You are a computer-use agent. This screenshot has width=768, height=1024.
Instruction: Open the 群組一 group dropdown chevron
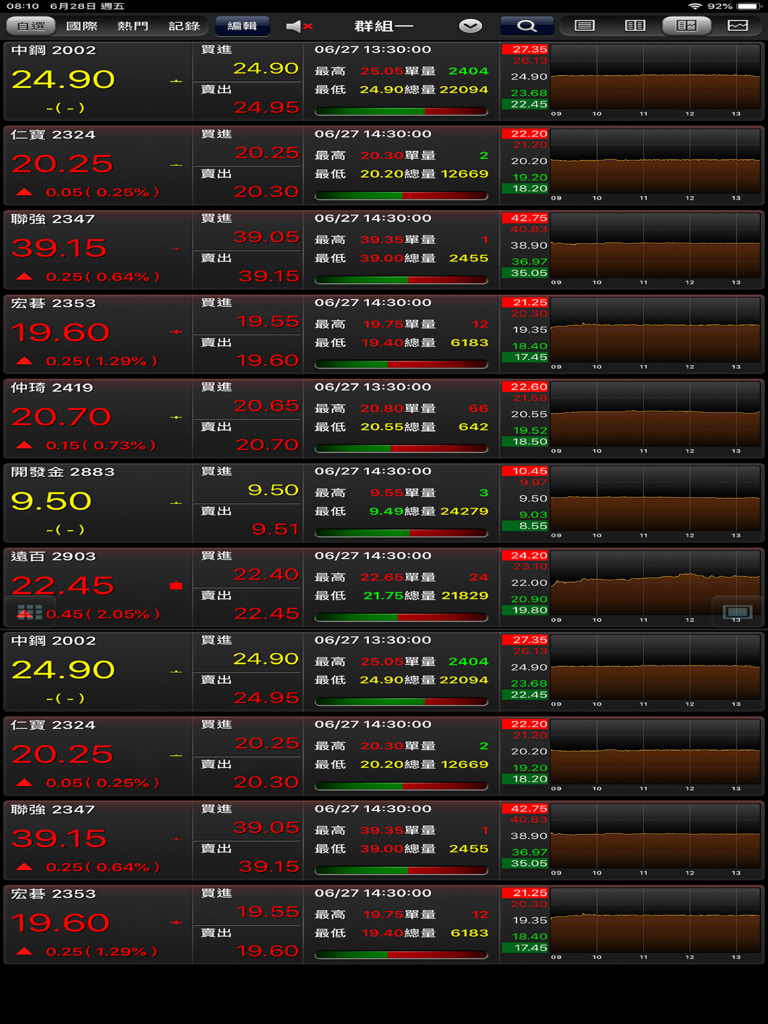click(469, 25)
